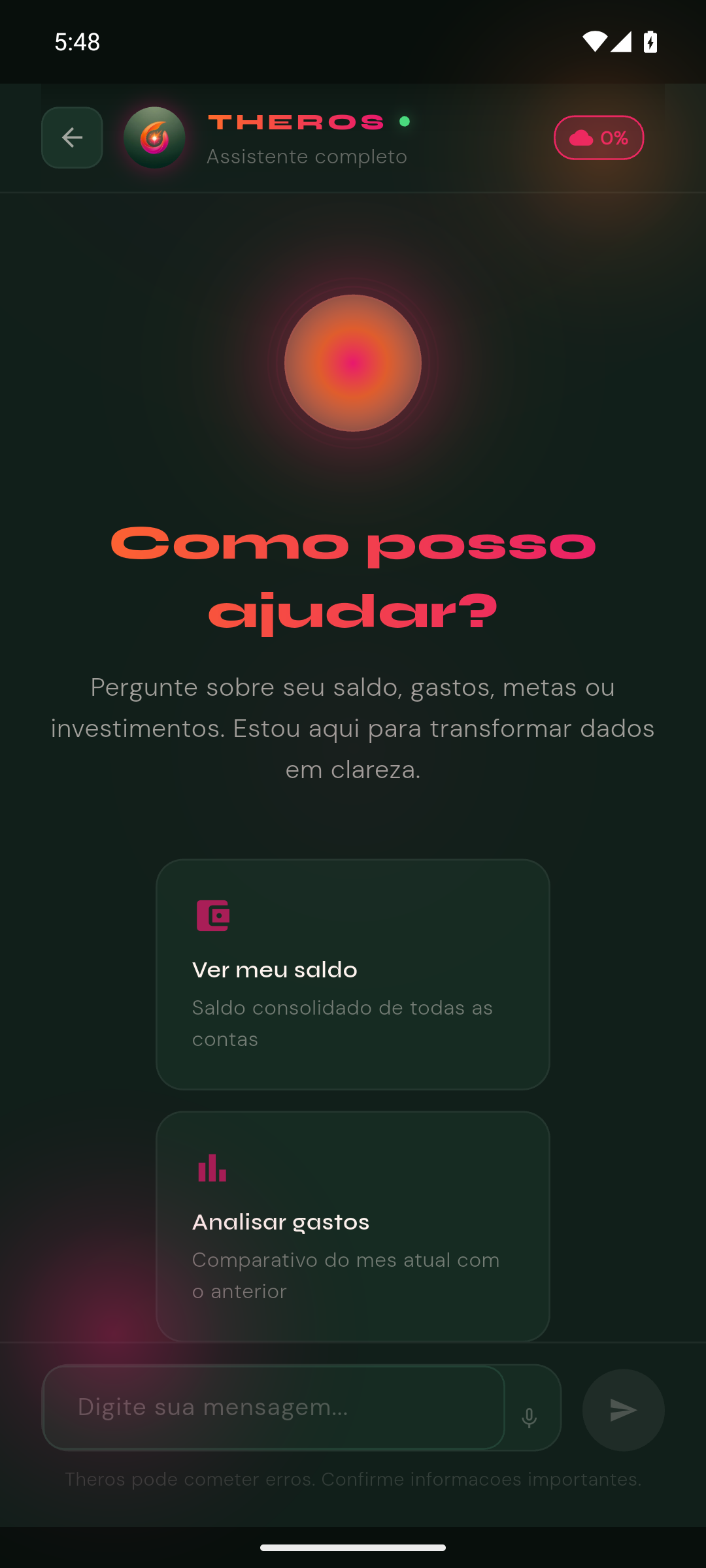Tap the Digite sua mensagem input field
This screenshot has width=706, height=1568.
click(273, 1408)
